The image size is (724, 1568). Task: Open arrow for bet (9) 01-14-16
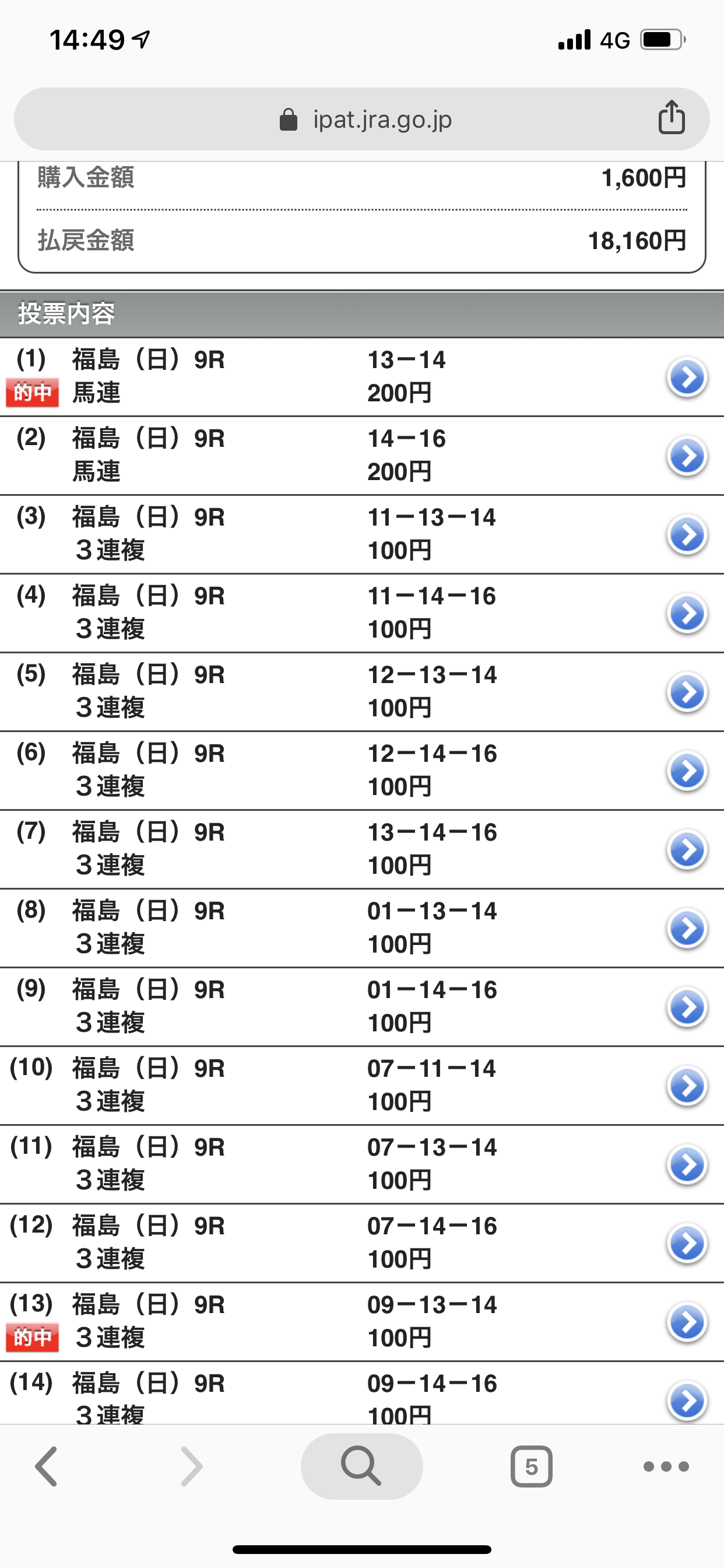(x=687, y=1007)
